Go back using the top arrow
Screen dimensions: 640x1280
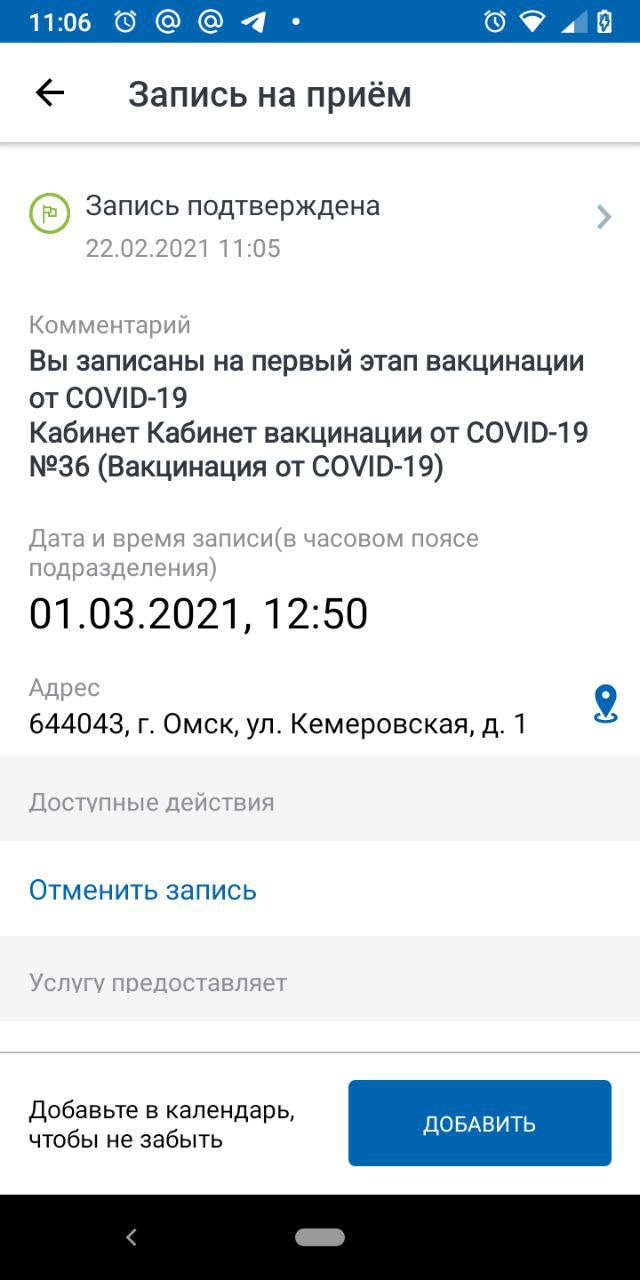tap(49, 93)
